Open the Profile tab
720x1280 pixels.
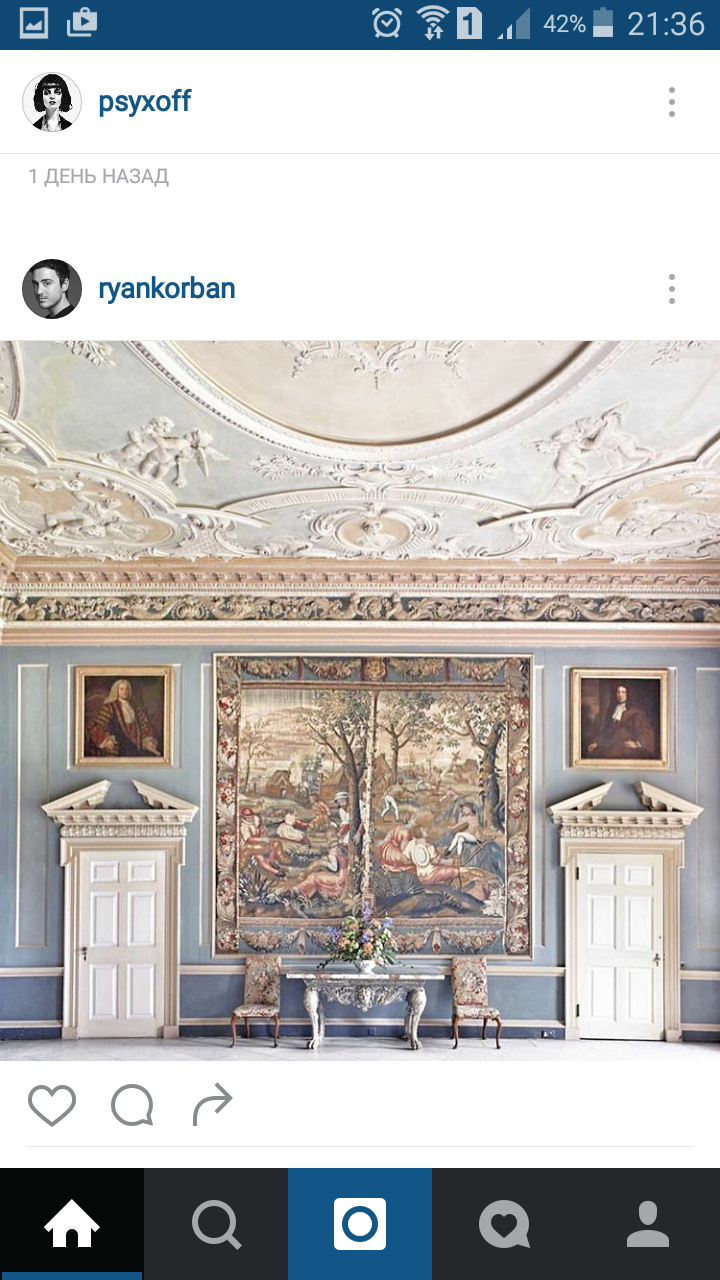click(x=648, y=1224)
